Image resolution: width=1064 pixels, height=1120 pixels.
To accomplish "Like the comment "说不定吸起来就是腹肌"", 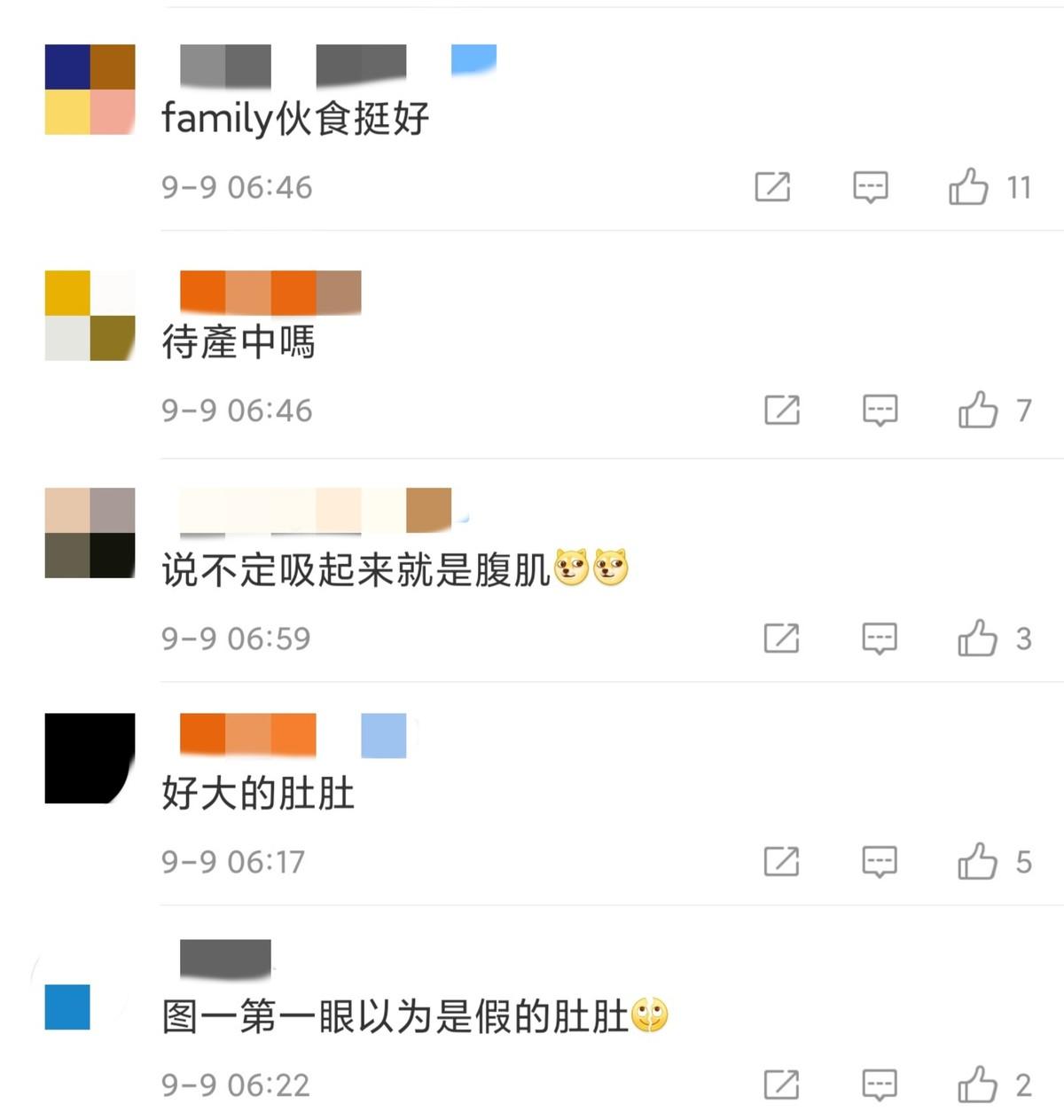I will [977, 638].
